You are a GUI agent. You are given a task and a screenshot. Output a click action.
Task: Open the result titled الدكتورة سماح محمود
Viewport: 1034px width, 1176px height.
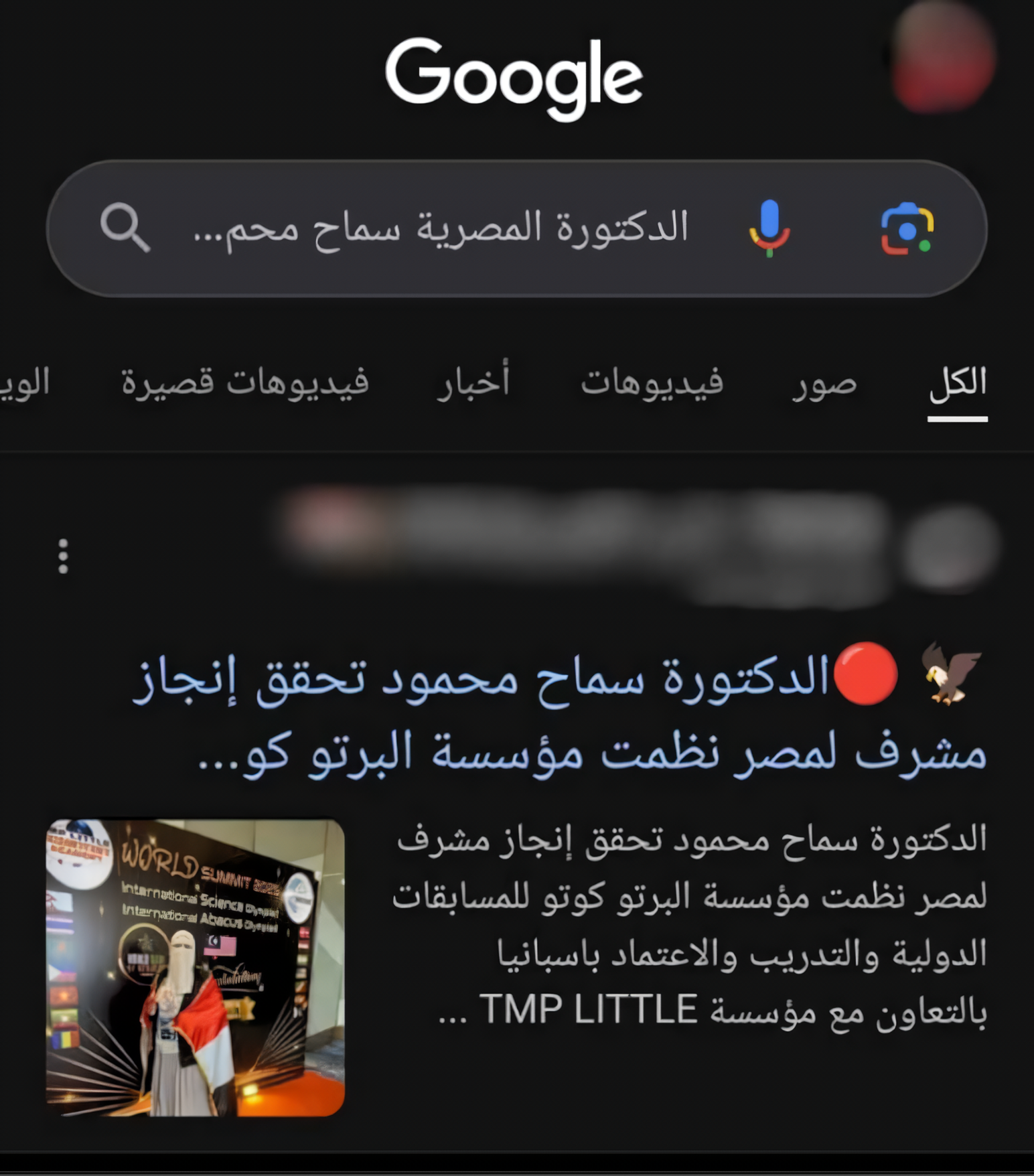559,713
